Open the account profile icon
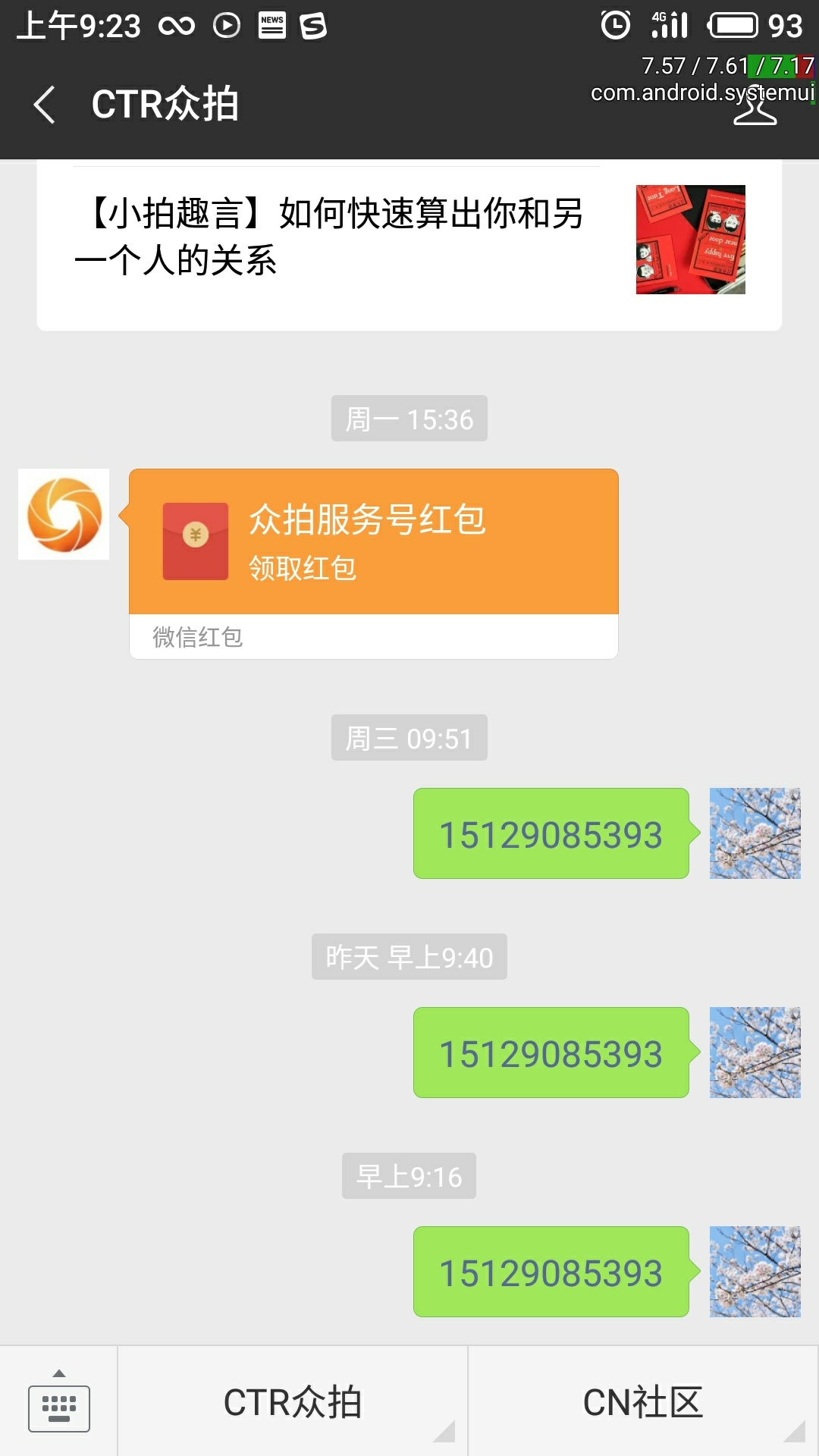819x1456 pixels. tap(755, 106)
